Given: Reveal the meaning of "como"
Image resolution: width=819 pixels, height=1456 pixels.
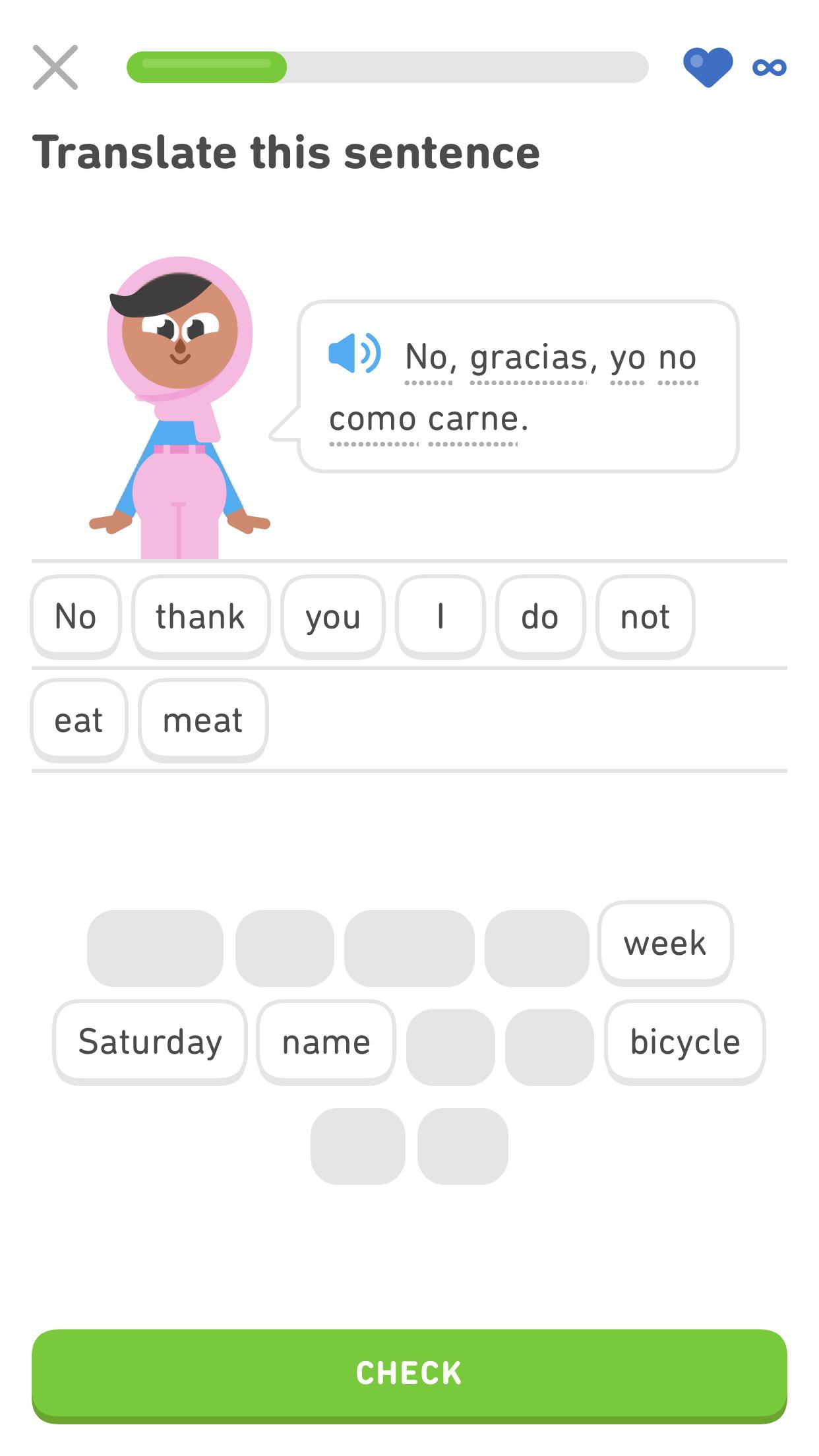Looking at the screenshot, I should point(373,420).
